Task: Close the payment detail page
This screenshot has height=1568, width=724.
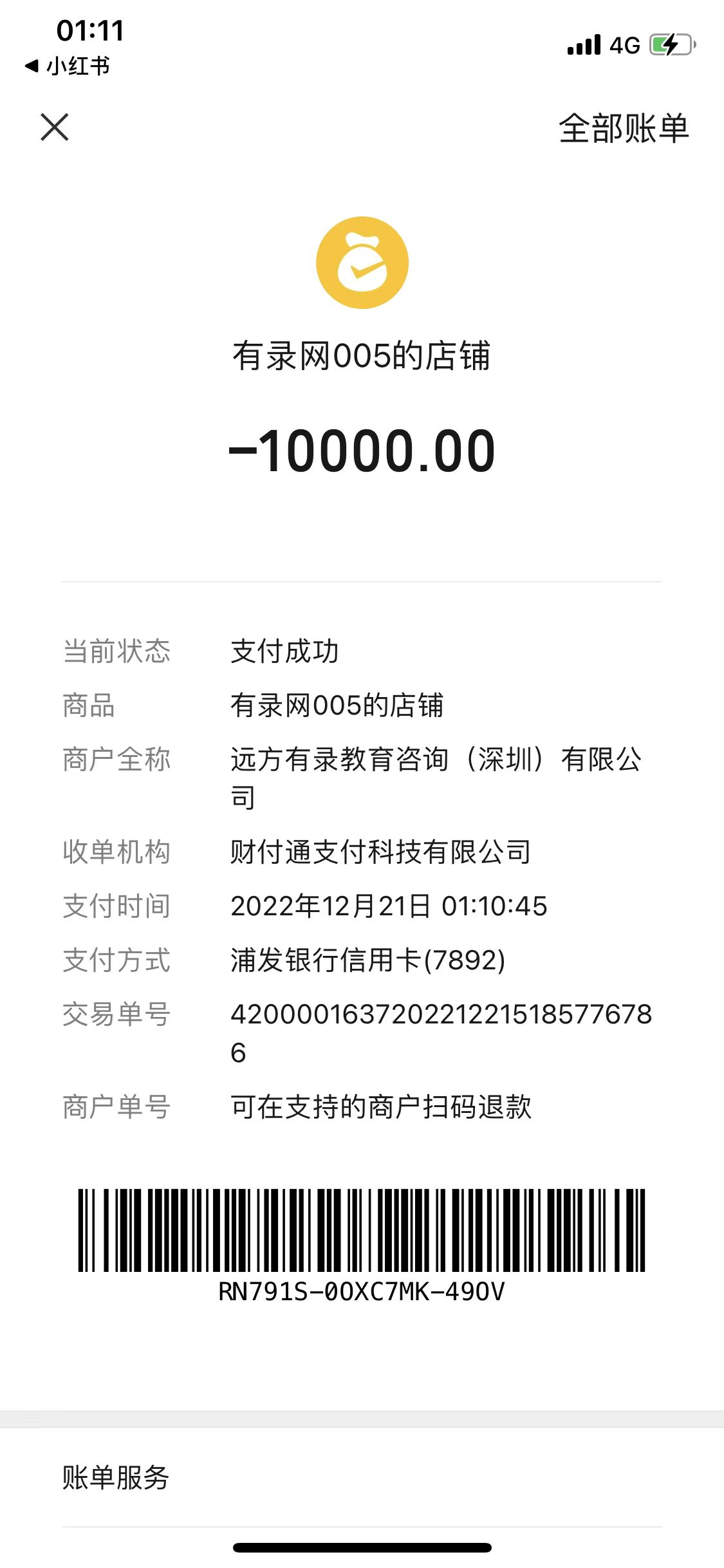Action: point(55,127)
